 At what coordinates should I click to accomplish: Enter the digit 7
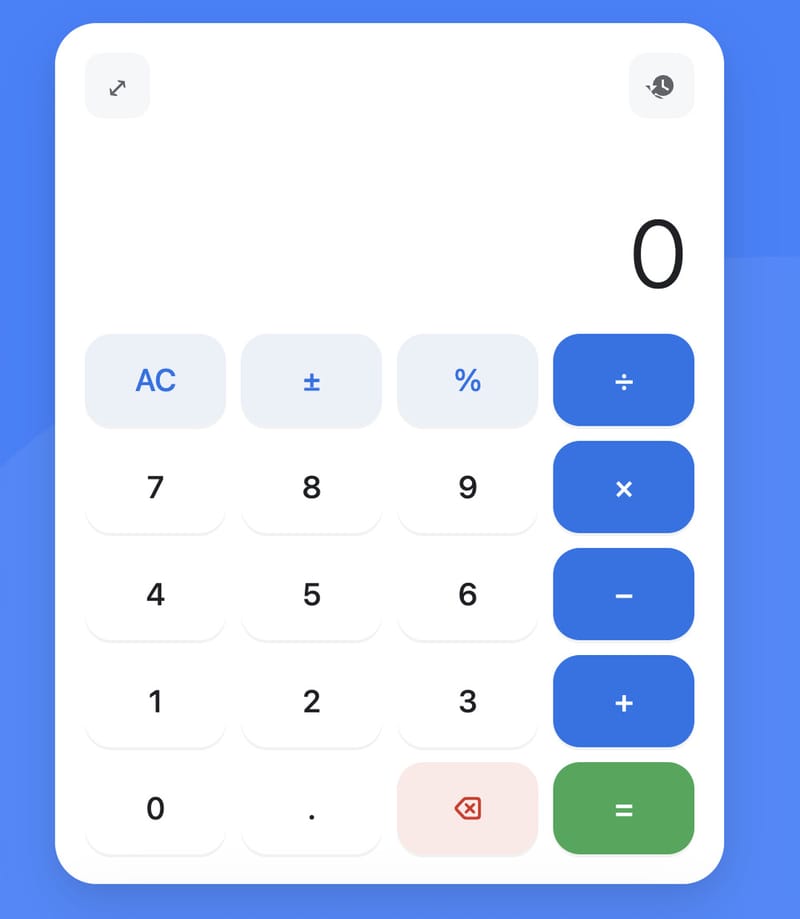(x=155, y=488)
